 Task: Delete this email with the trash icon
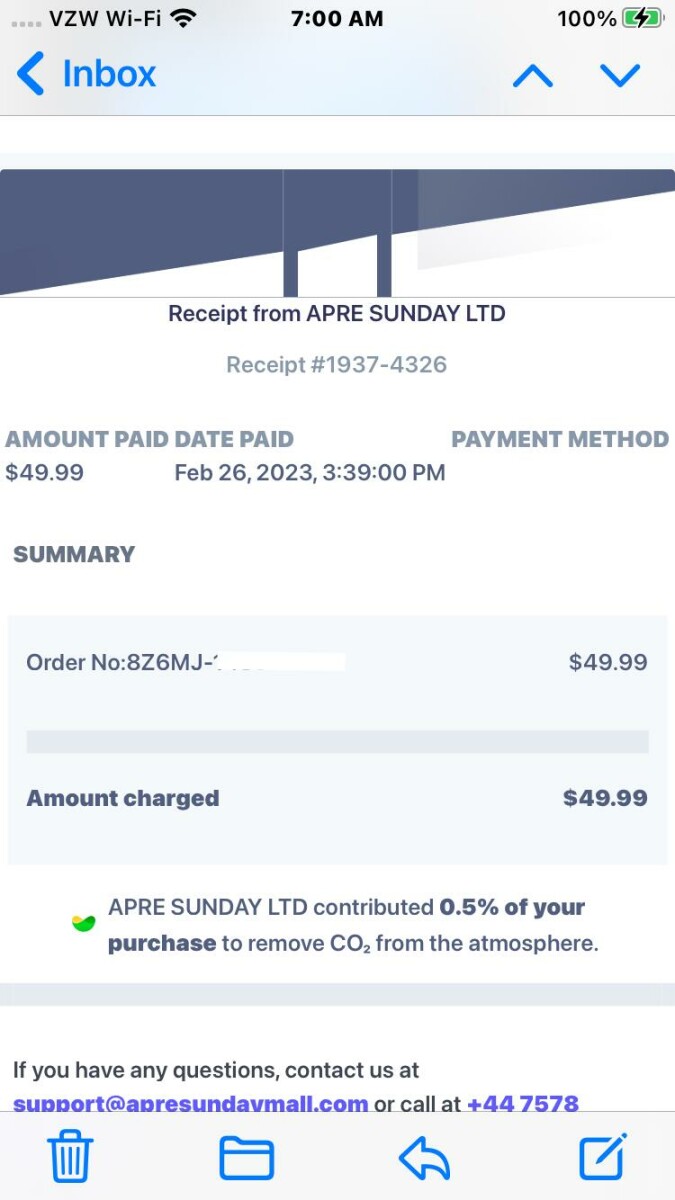tap(71, 1158)
